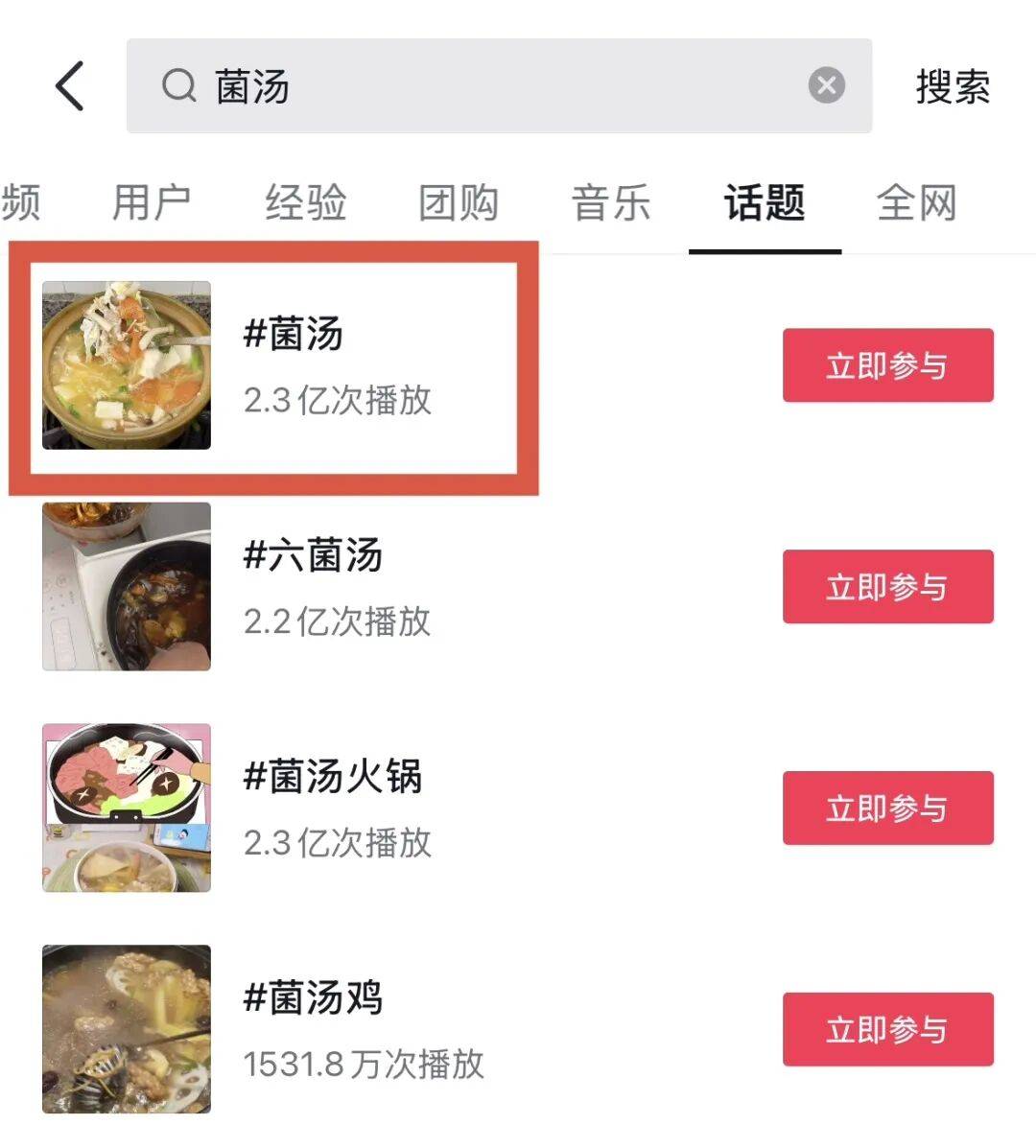The image size is (1036, 1148).
Task: Open the #菌汤鸡 topic
Action: [x=313, y=1028]
